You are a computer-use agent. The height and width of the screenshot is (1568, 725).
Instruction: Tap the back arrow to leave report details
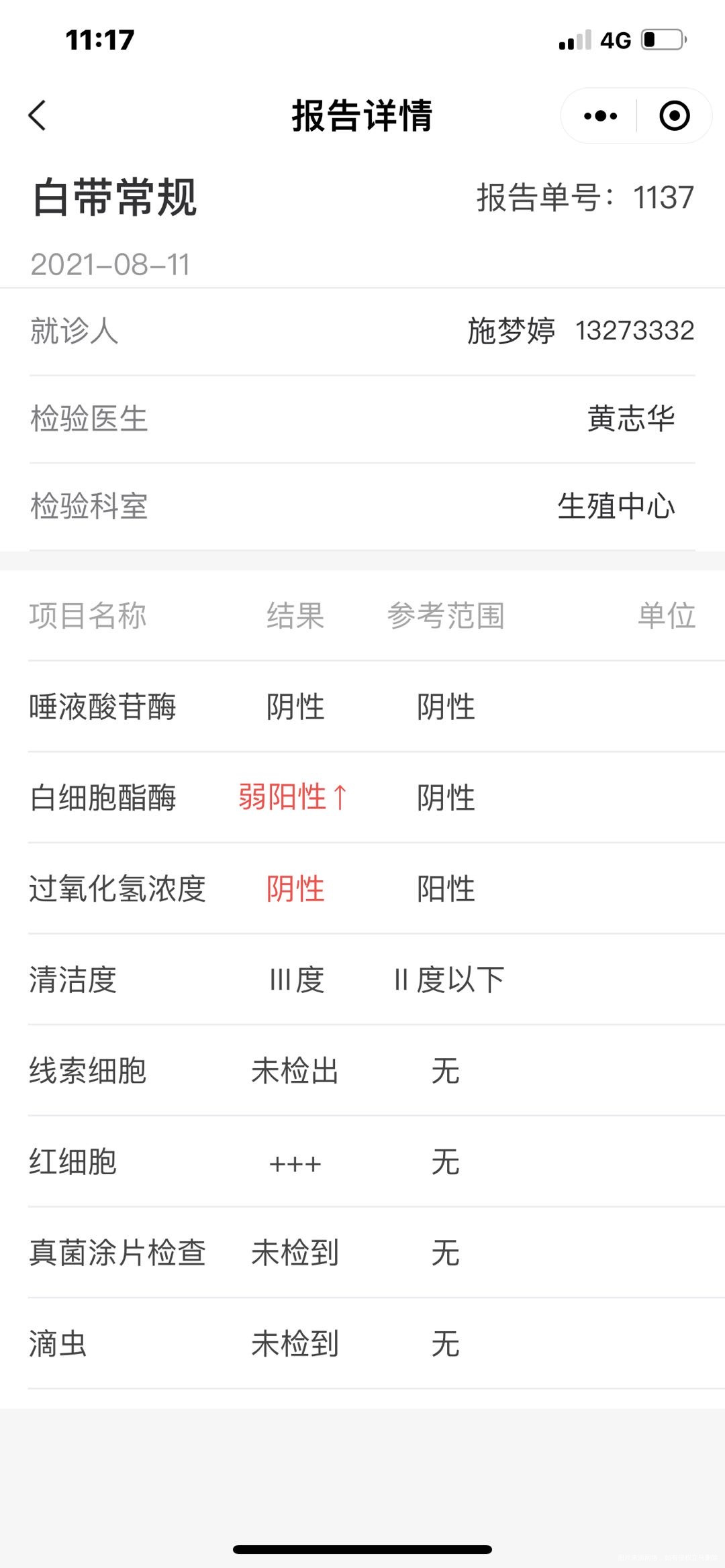(38, 115)
